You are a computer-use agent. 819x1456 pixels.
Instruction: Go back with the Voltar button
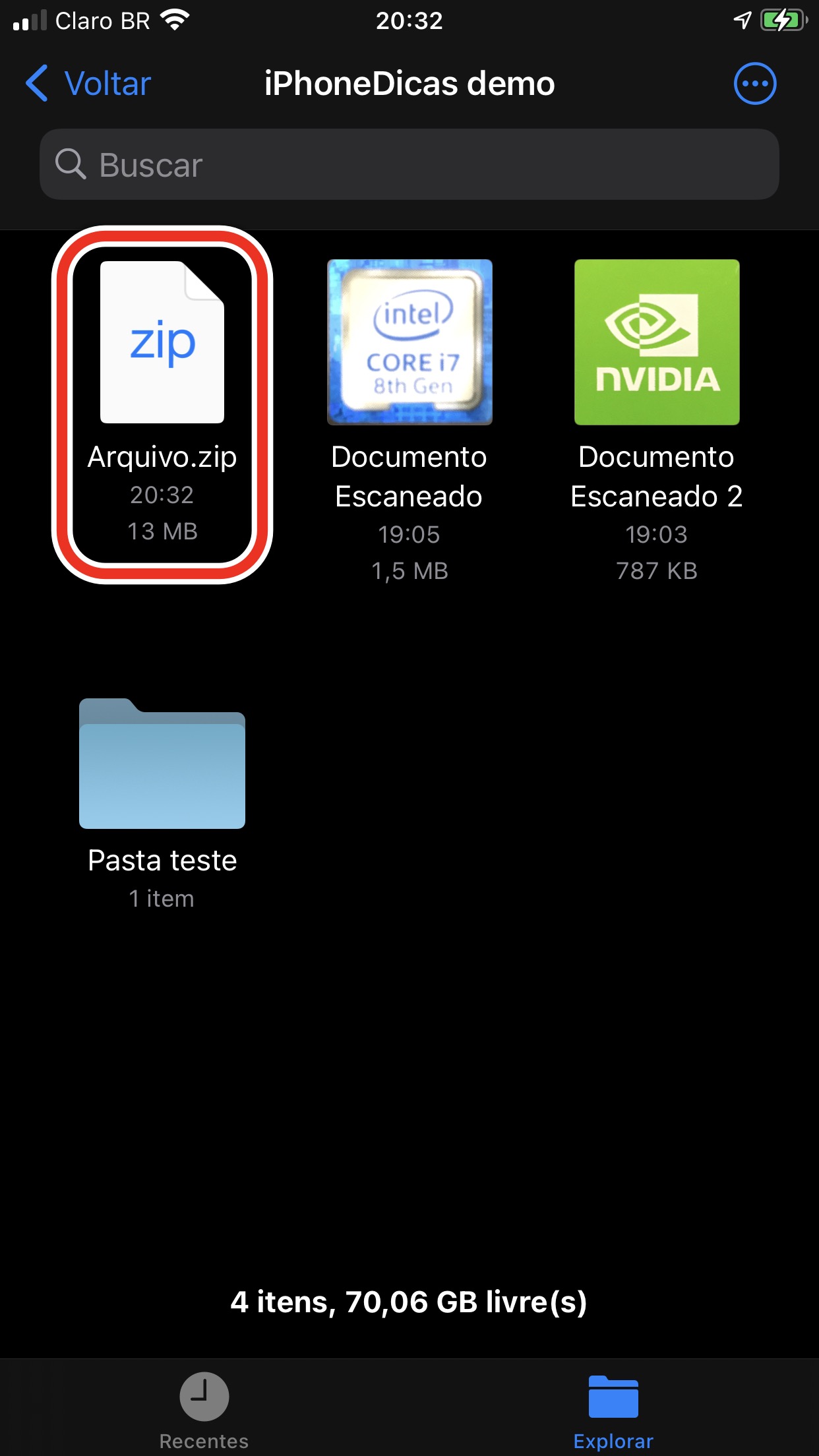[x=88, y=84]
